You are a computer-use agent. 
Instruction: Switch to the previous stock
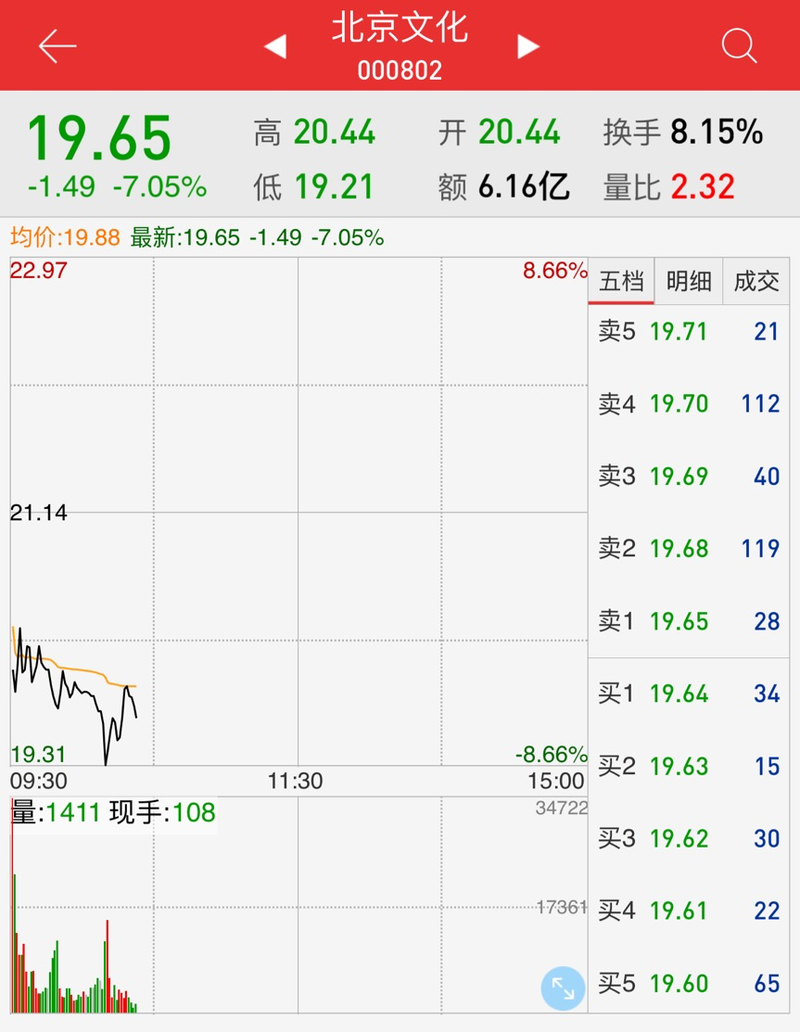point(275,46)
